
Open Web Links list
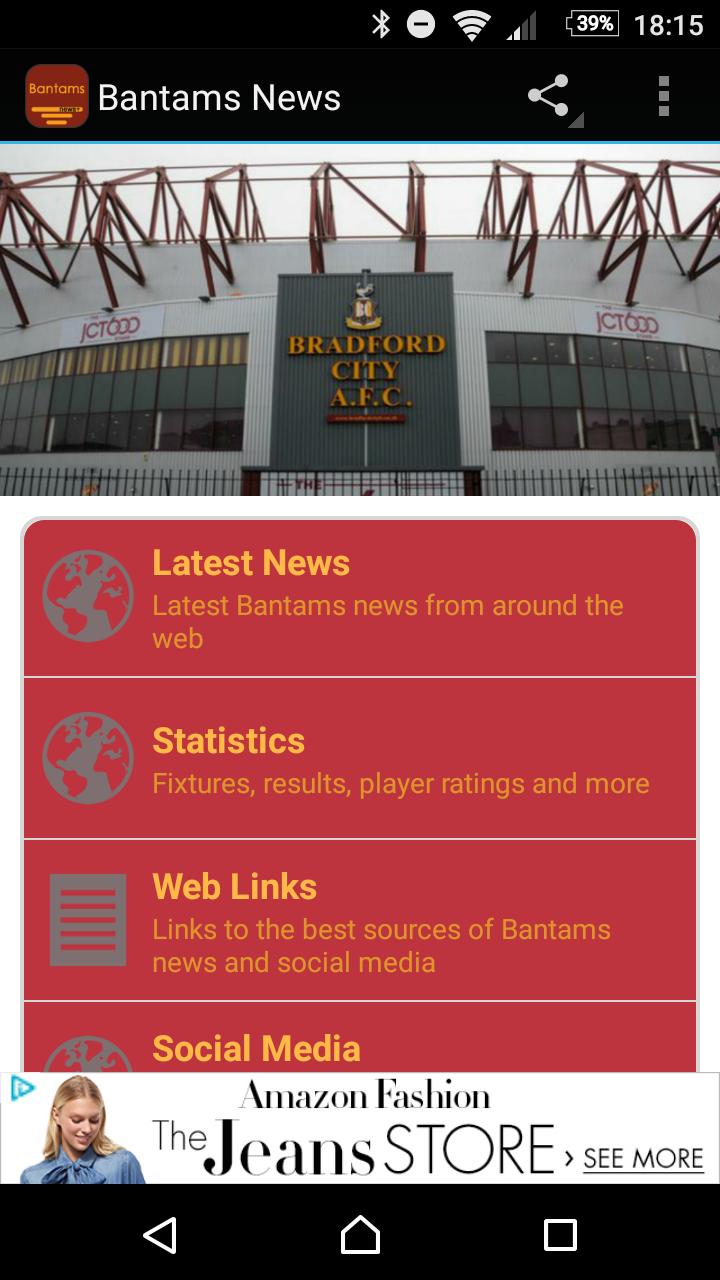pyautogui.click(x=360, y=921)
